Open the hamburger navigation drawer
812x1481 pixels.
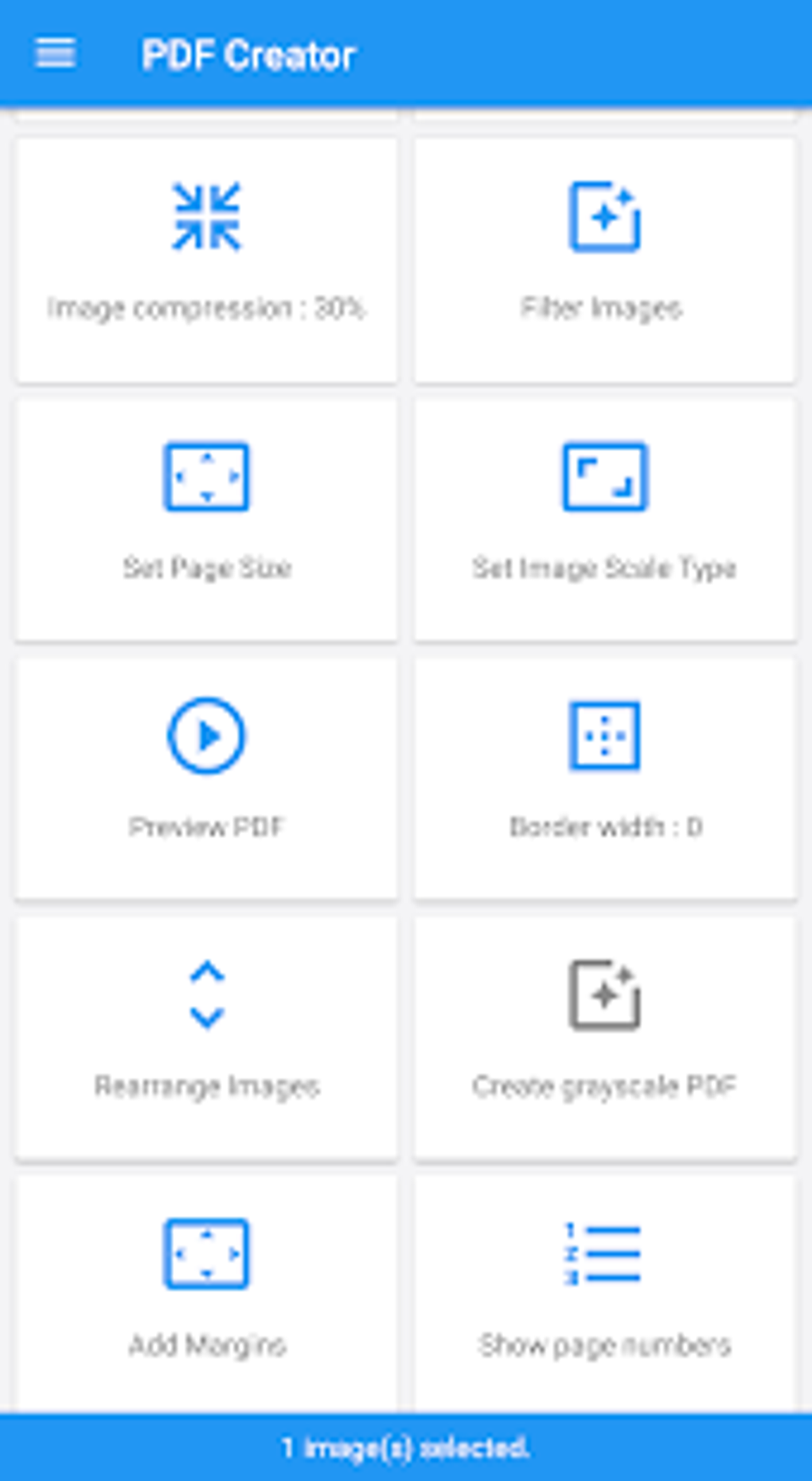pos(55,54)
